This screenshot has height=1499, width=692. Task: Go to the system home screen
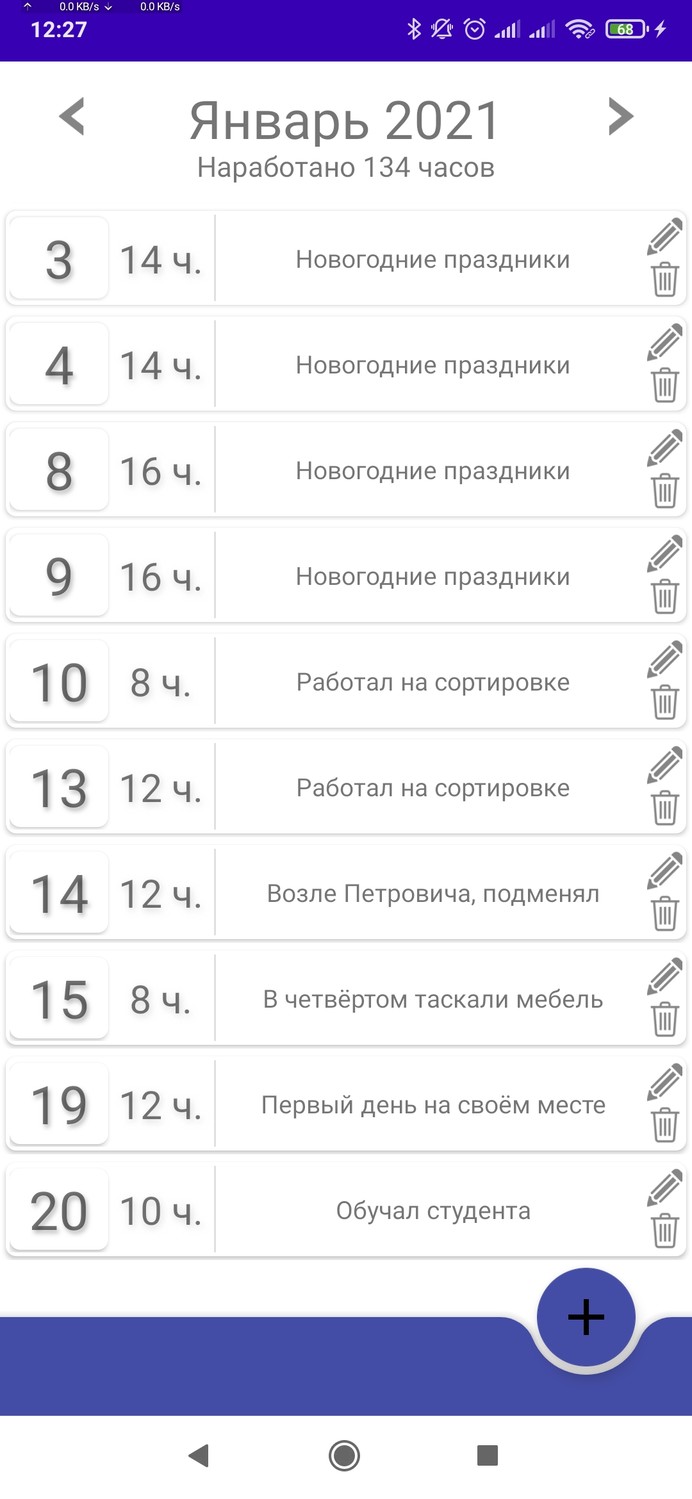point(344,1455)
